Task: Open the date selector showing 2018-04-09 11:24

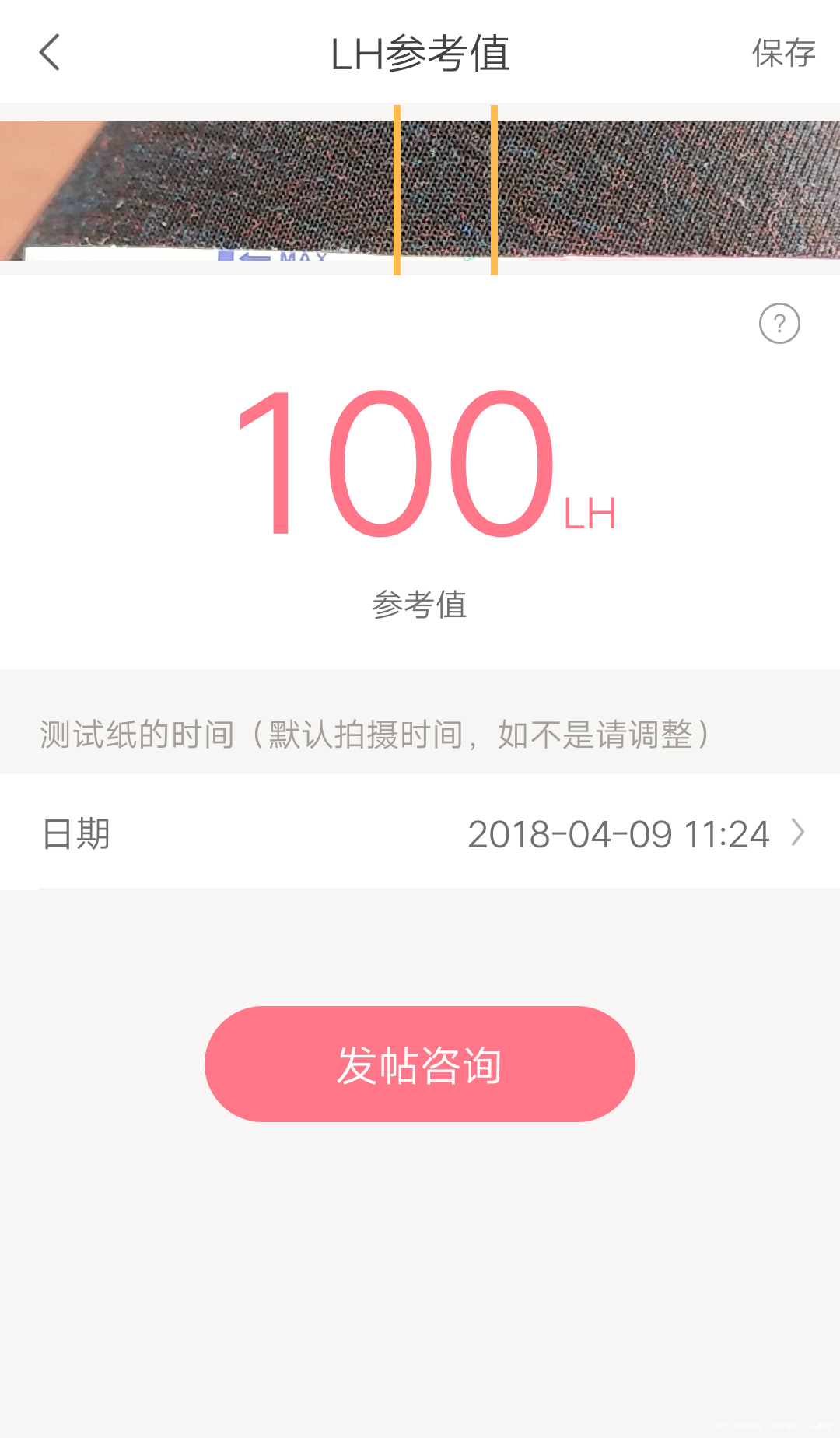Action: coord(620,833)
